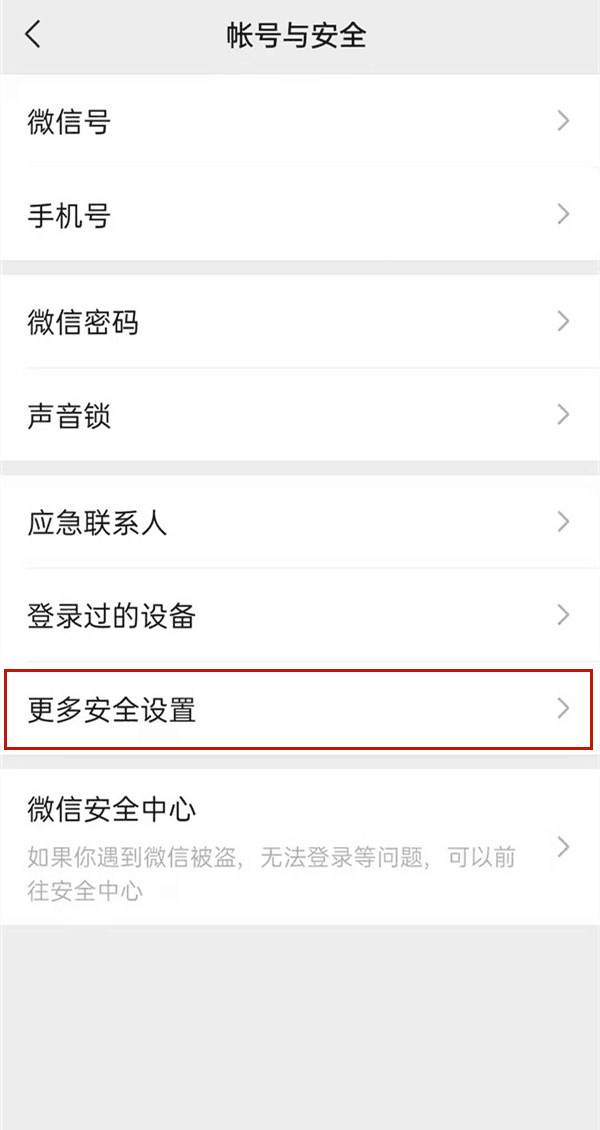
Task: View 登录过的设备
Action: pyautogui.click(x=300, y=615)
